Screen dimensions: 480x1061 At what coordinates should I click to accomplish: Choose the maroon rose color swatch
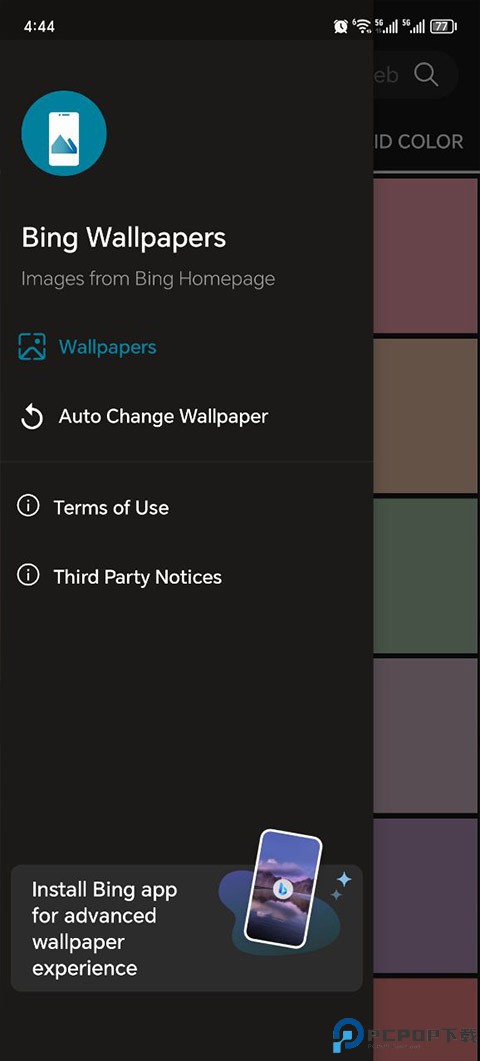426,256
